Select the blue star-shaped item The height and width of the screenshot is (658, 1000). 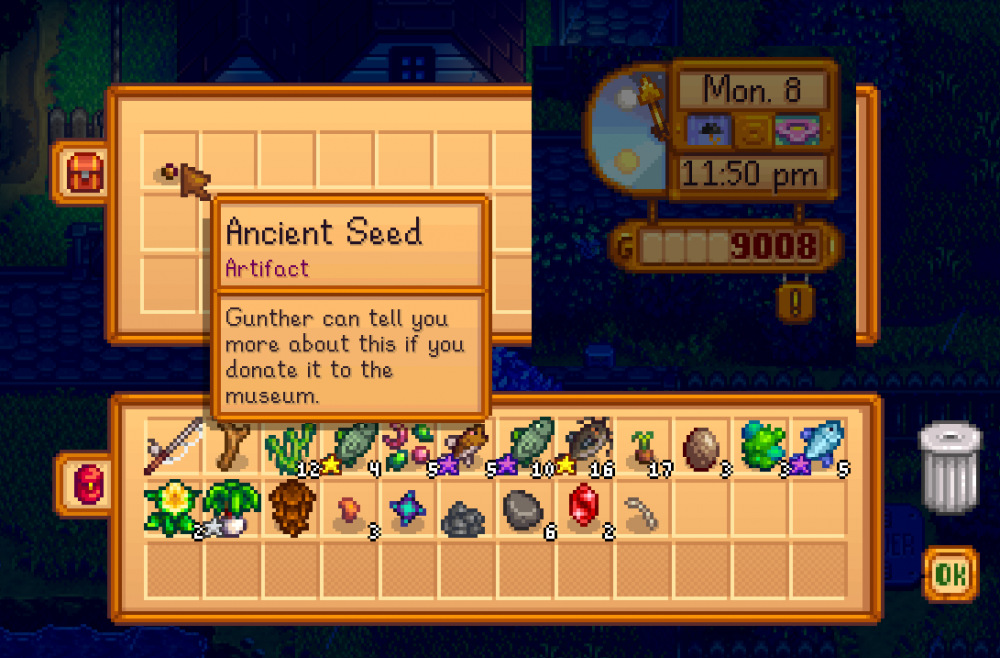[410, 507]
